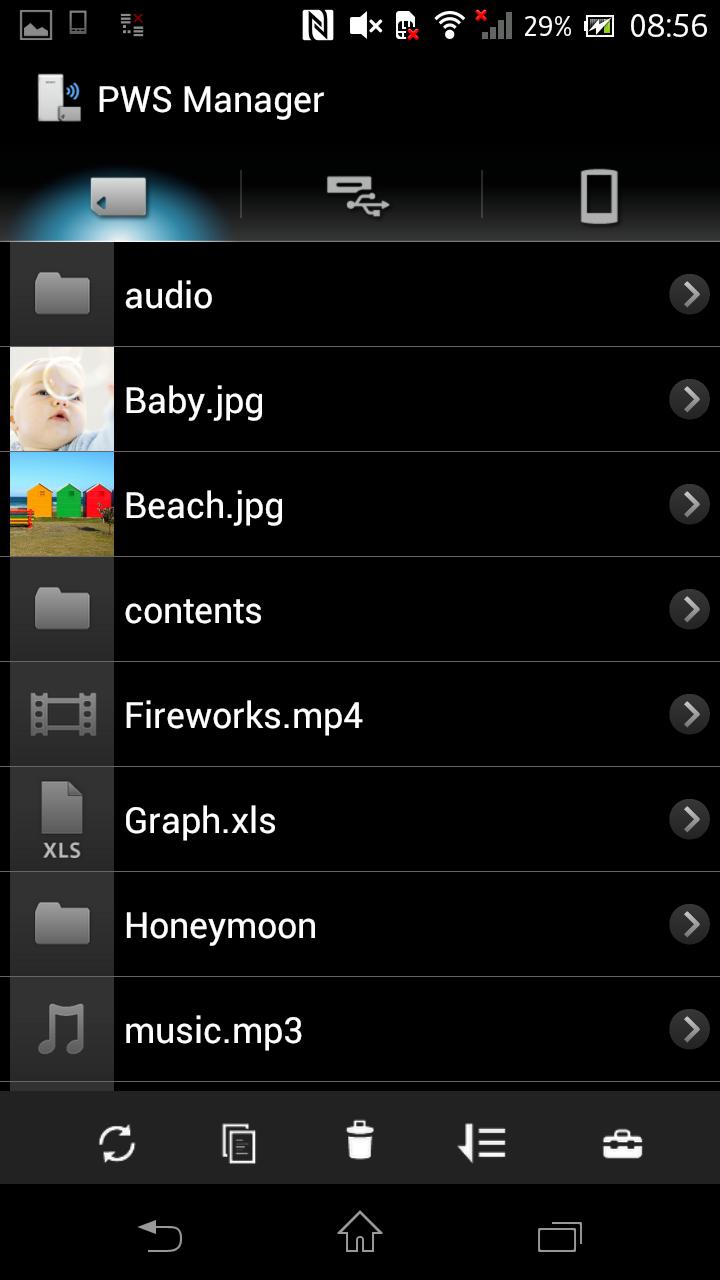Image resolution: width=720 pixels, height=1280 pixels.
Task: Open the contents folder
Action: click(x=360, y=610)
